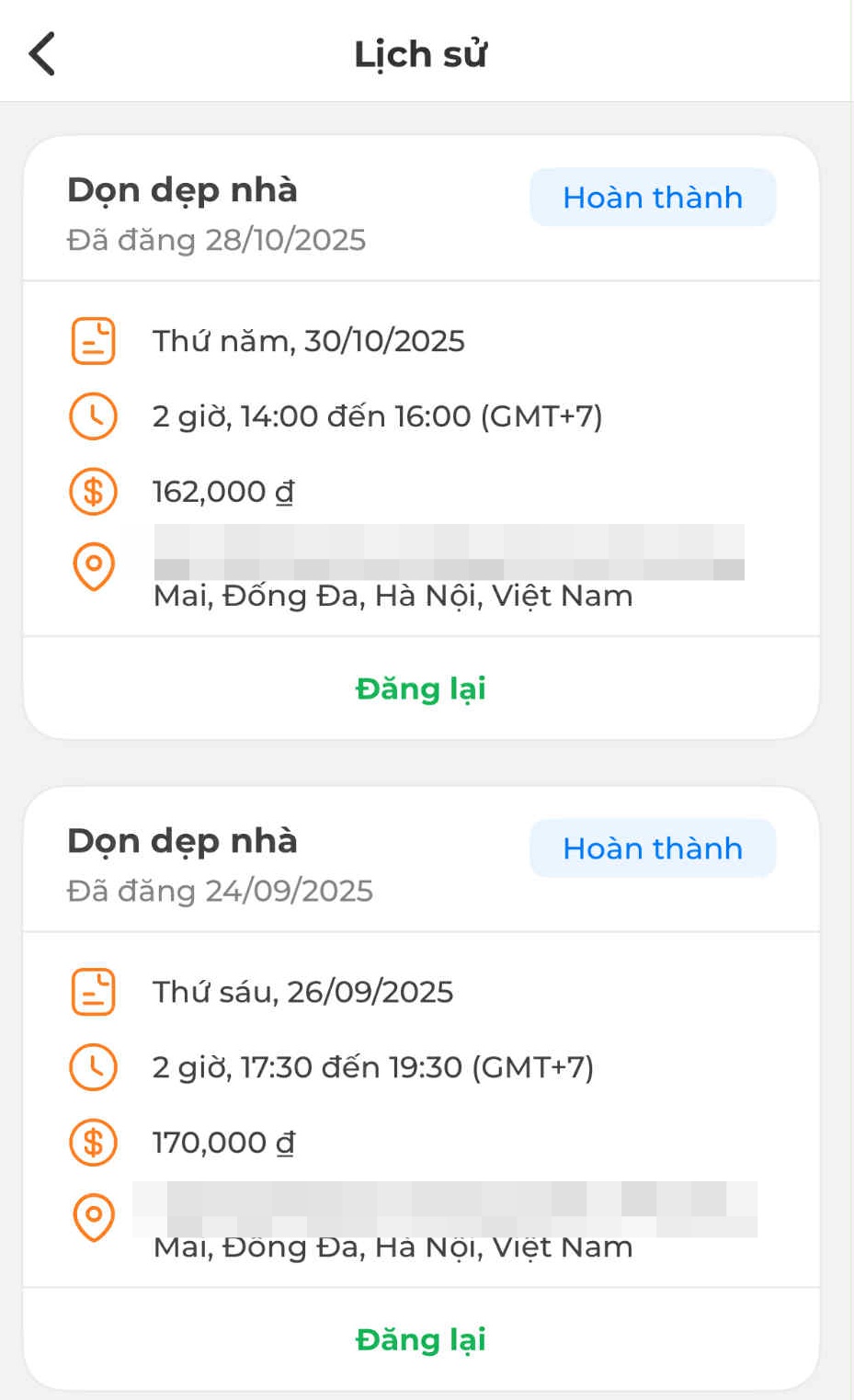Click the location pin on the first booking
Viewport: 854px width, 1400px height.
tap(92, 567)
